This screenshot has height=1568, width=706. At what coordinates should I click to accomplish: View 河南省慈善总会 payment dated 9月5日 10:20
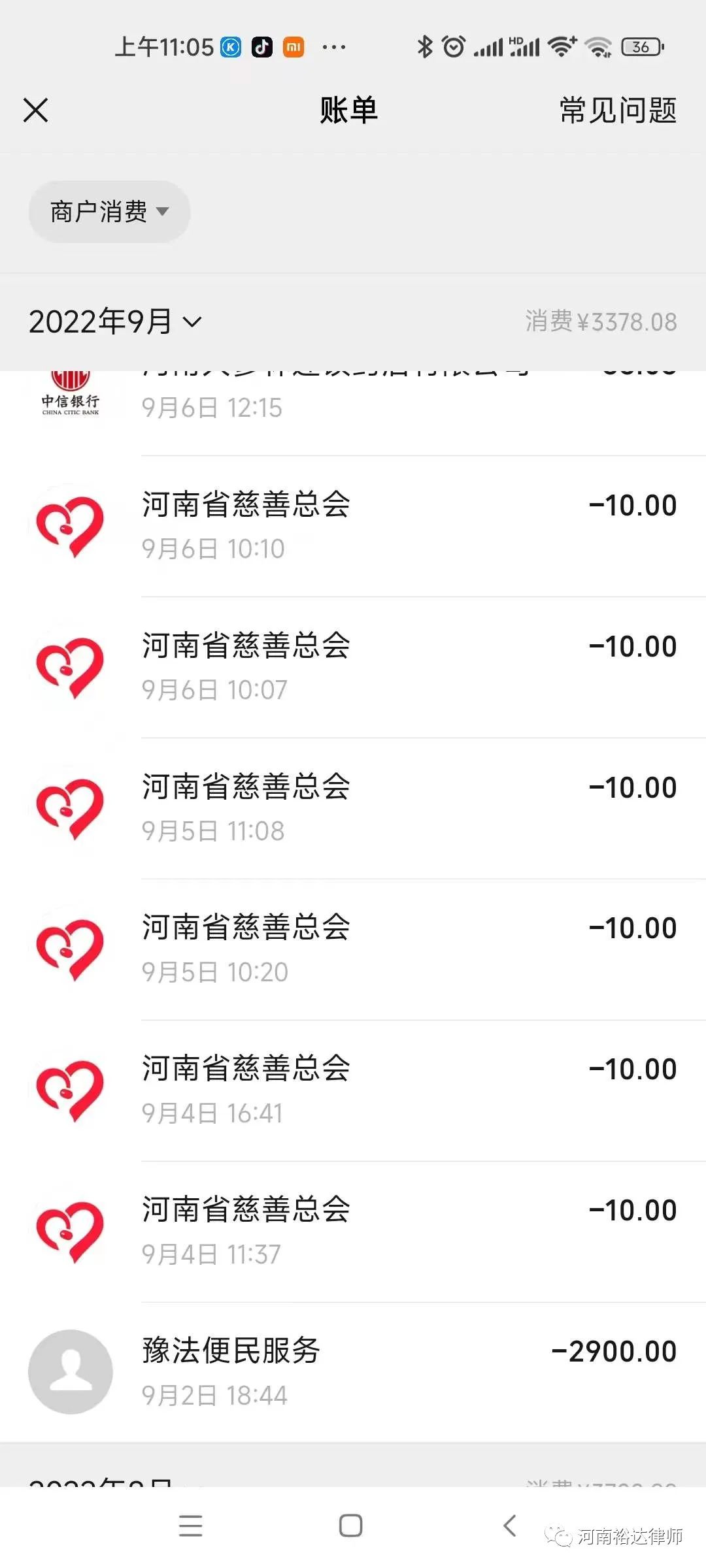click(x=353, y=950)
